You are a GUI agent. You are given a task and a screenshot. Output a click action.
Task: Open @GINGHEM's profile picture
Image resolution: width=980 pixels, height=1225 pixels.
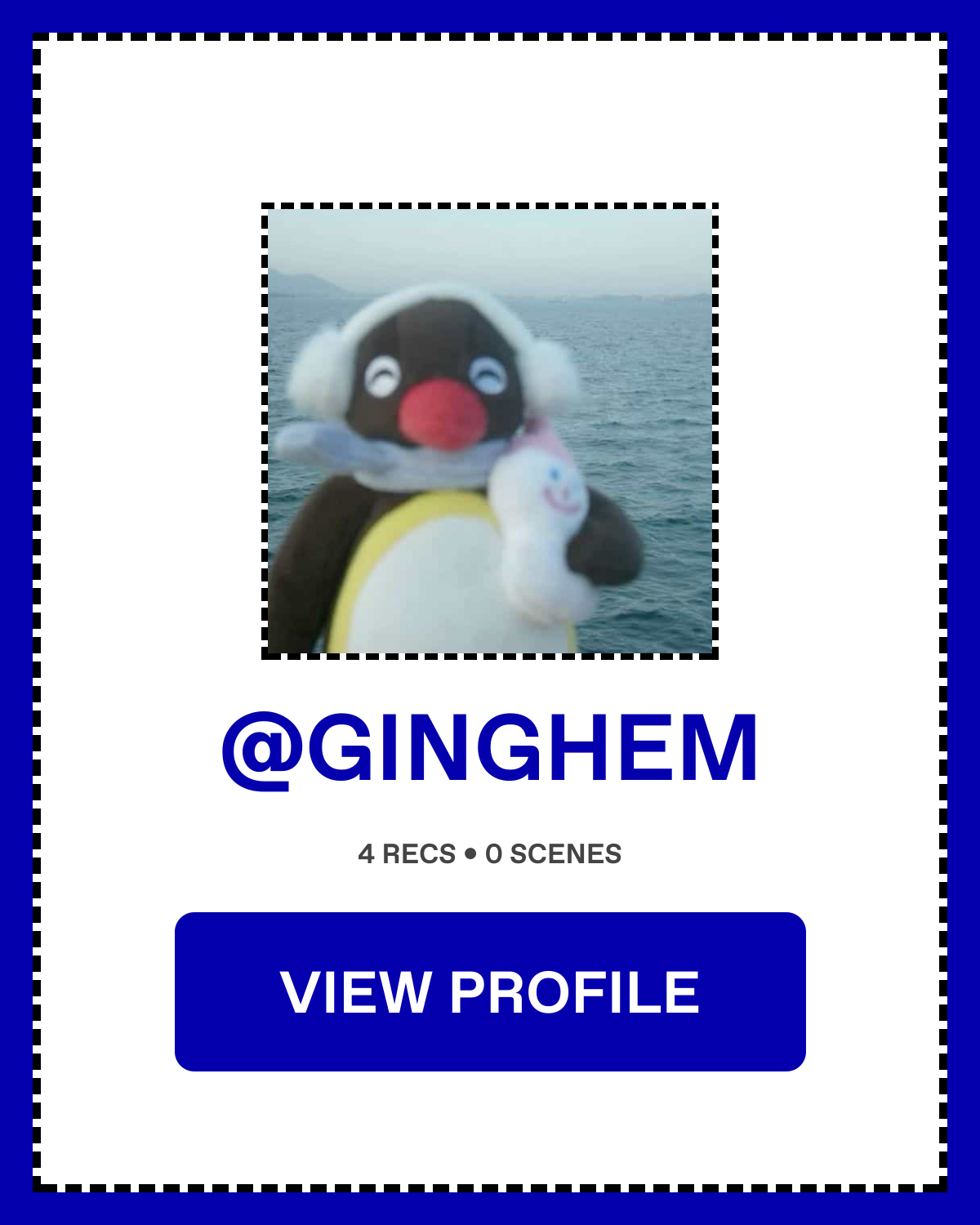click(490, 431)
